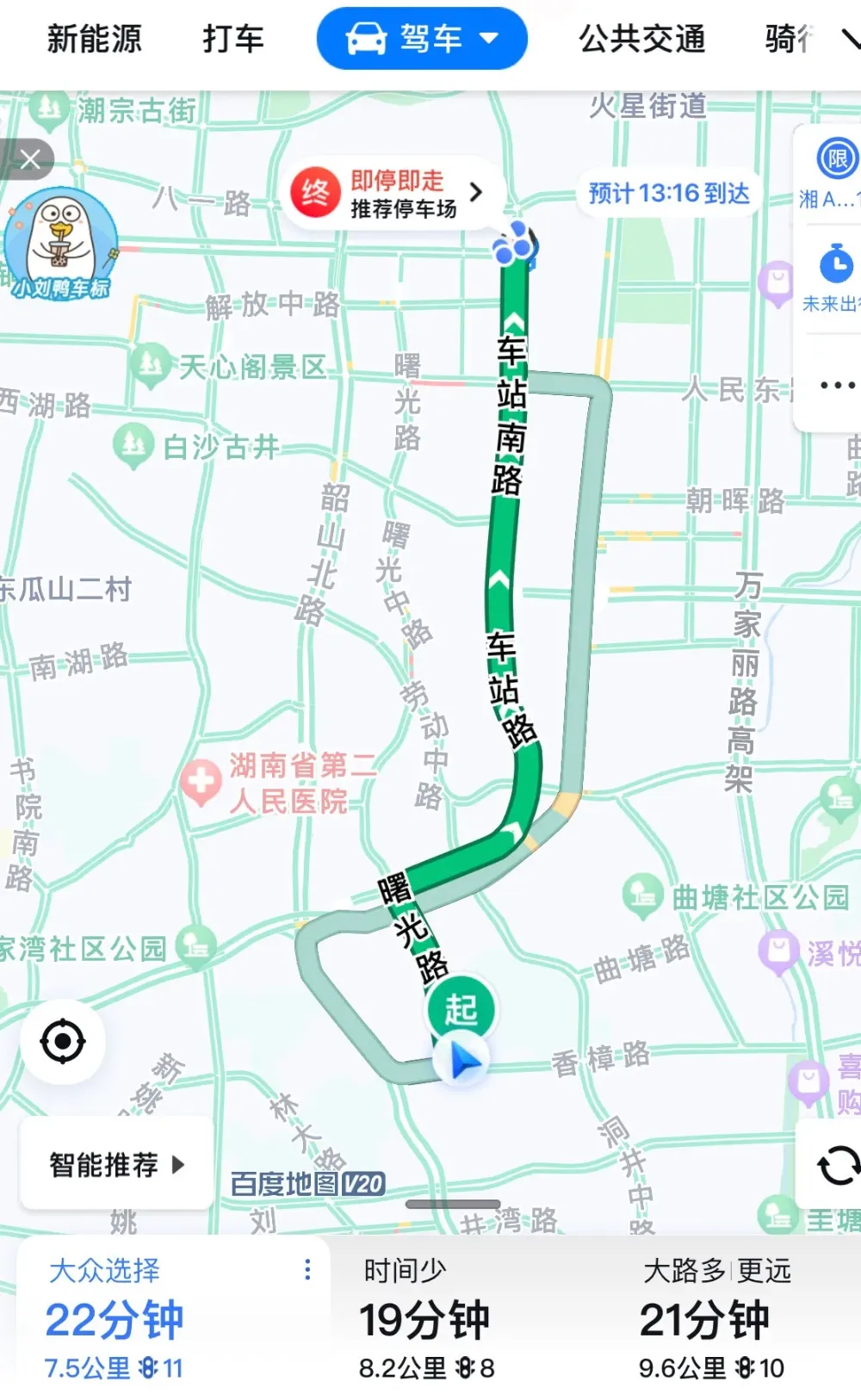The height and width of the screenshot is (1400, 861).
Task: Open the more options menu
Action: coord(836,385)
